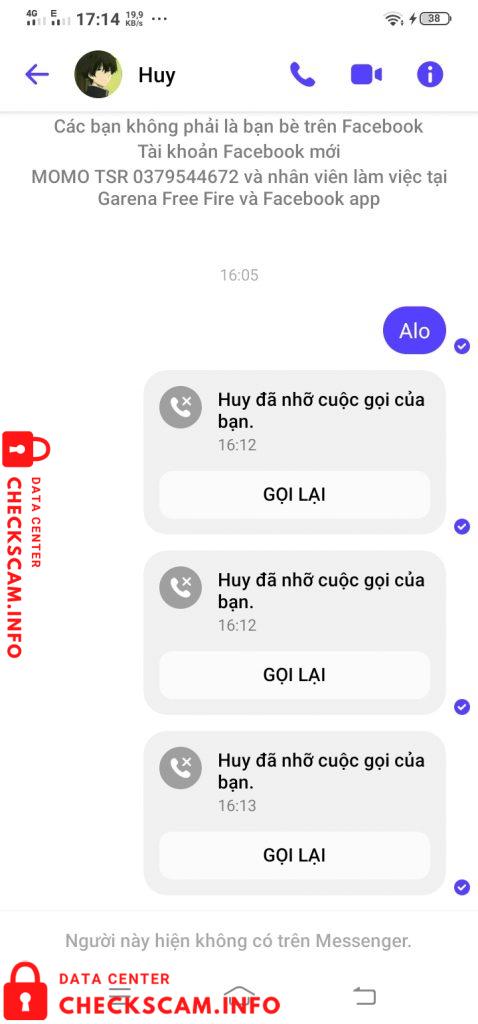Screen dimensions: 478x1024
Task: Start a voice call with Huy
Action: [302, 74]
